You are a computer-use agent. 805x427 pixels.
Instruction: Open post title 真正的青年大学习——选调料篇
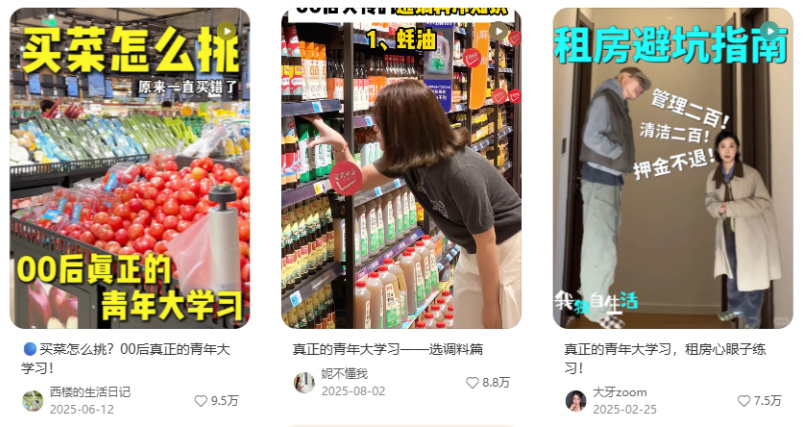pos(388,349)
